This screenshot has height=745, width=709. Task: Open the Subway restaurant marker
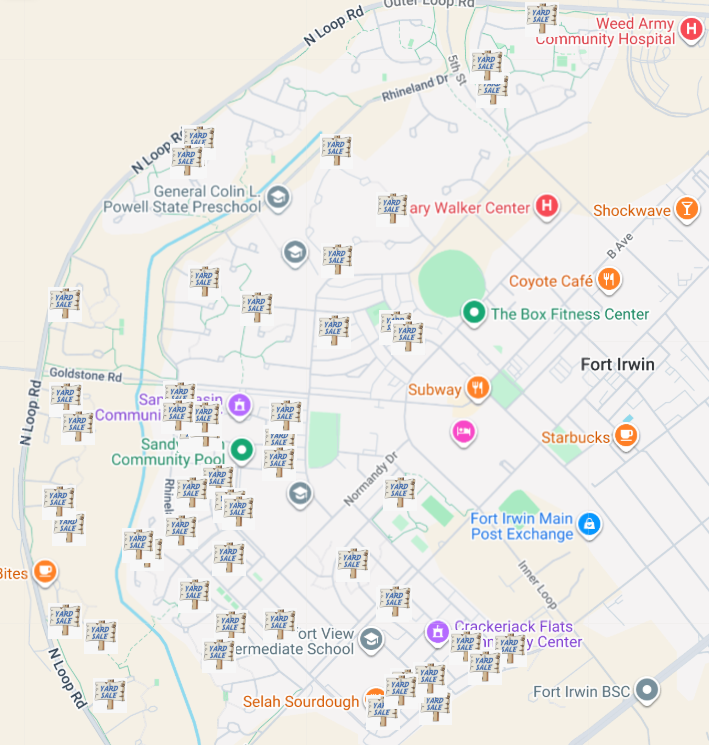[478, 388]
